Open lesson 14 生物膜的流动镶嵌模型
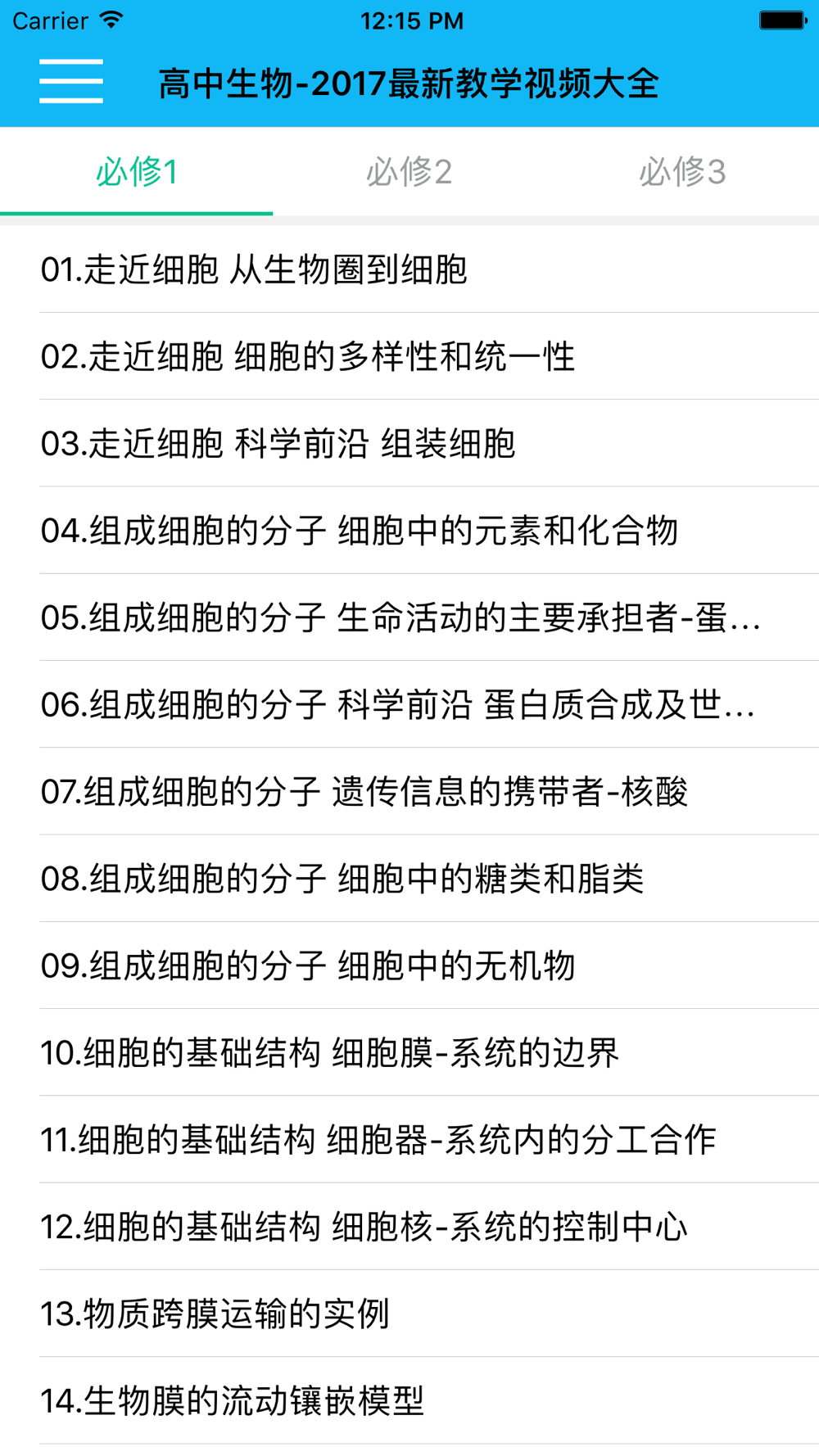Viewport: 819px width, 1456px height. click(x=409, y=1400)
